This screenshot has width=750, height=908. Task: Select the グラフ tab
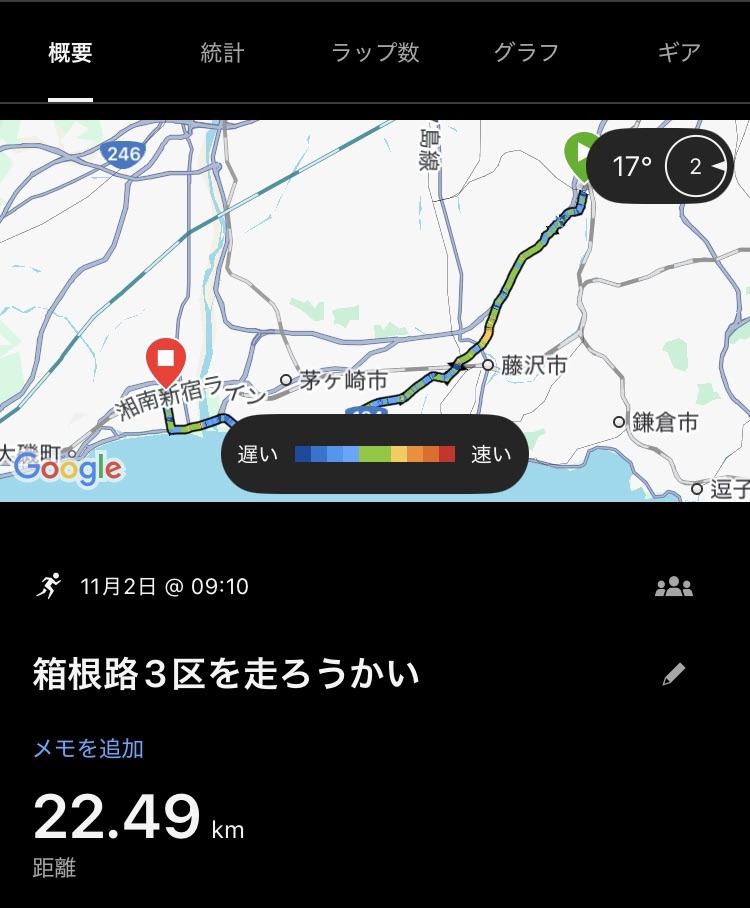pos(526,53)
